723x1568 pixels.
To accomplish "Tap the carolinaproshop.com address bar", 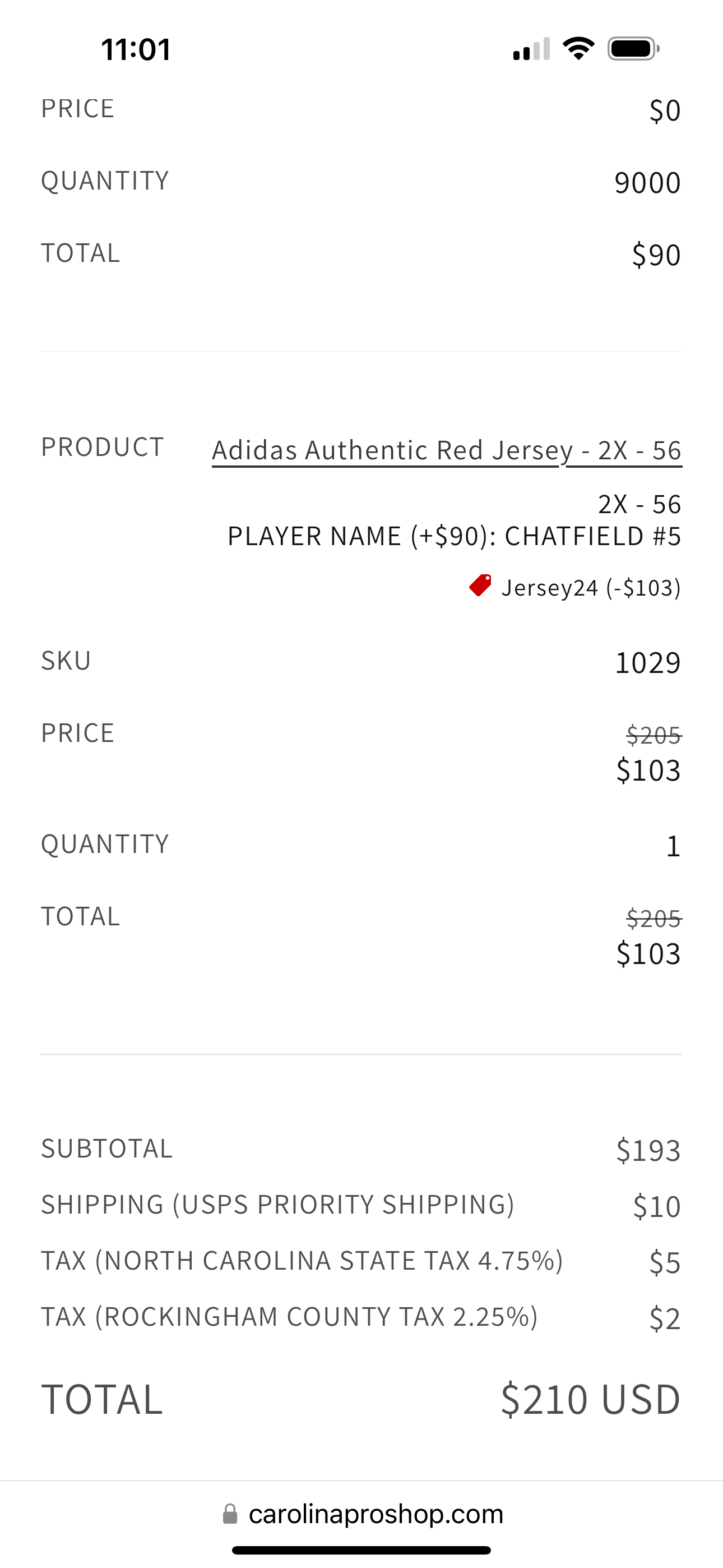I will pyautogui.click(x=363, y=1514).
